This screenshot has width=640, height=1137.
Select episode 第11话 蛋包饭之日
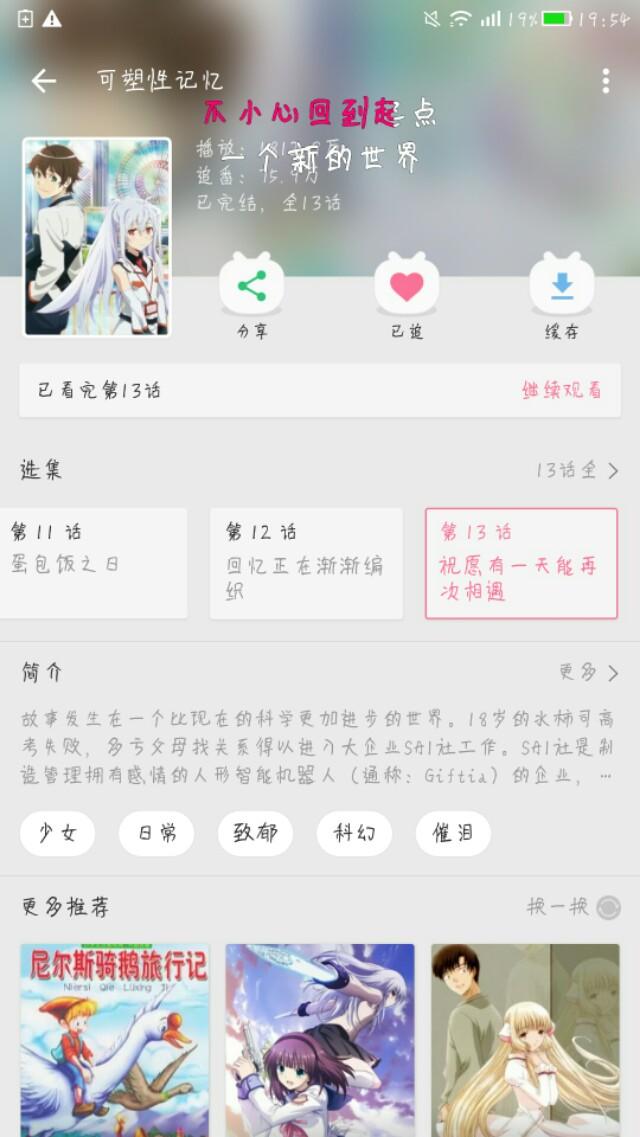93,562
